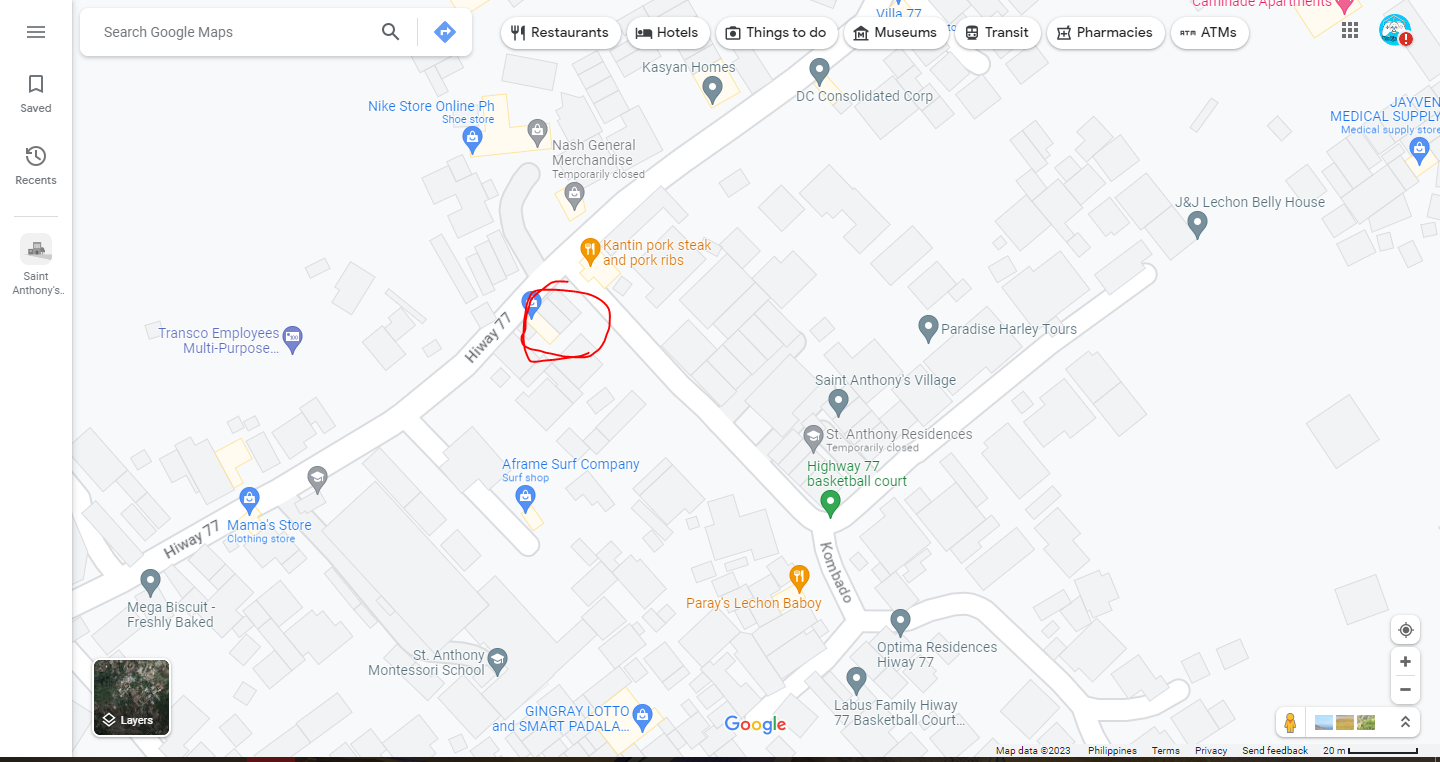The image size is (1440, 762).
Task: Select the Restaurants chip
Action: pos(559,32)
